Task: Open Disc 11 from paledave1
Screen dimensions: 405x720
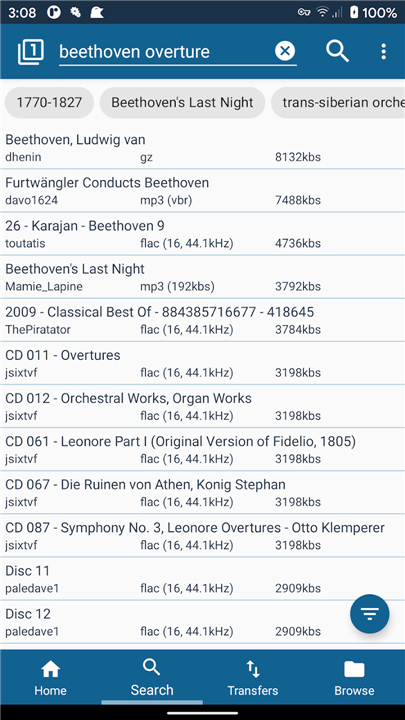Action: pos(202,579)
